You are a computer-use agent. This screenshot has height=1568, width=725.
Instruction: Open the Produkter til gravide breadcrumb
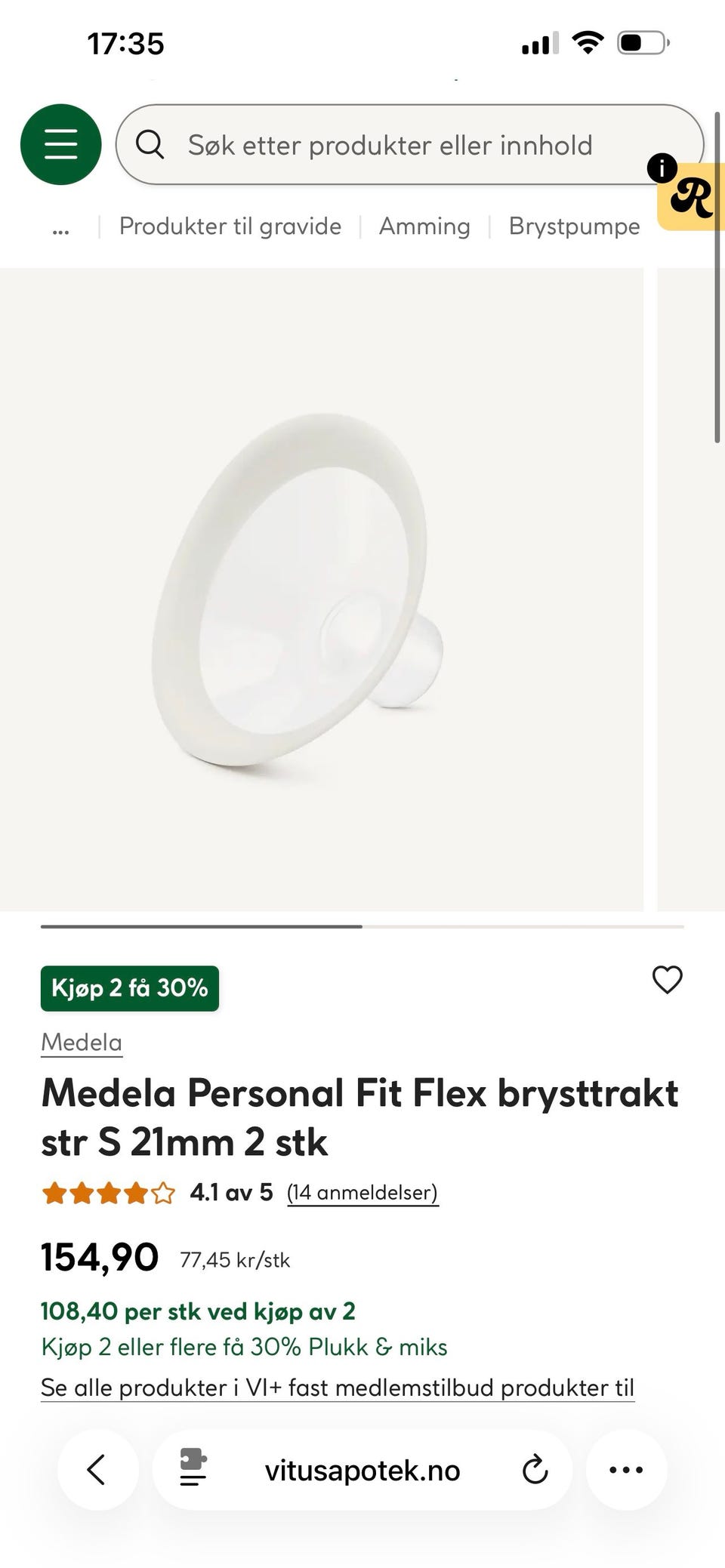pyautogui.click(x=230, y=226)
